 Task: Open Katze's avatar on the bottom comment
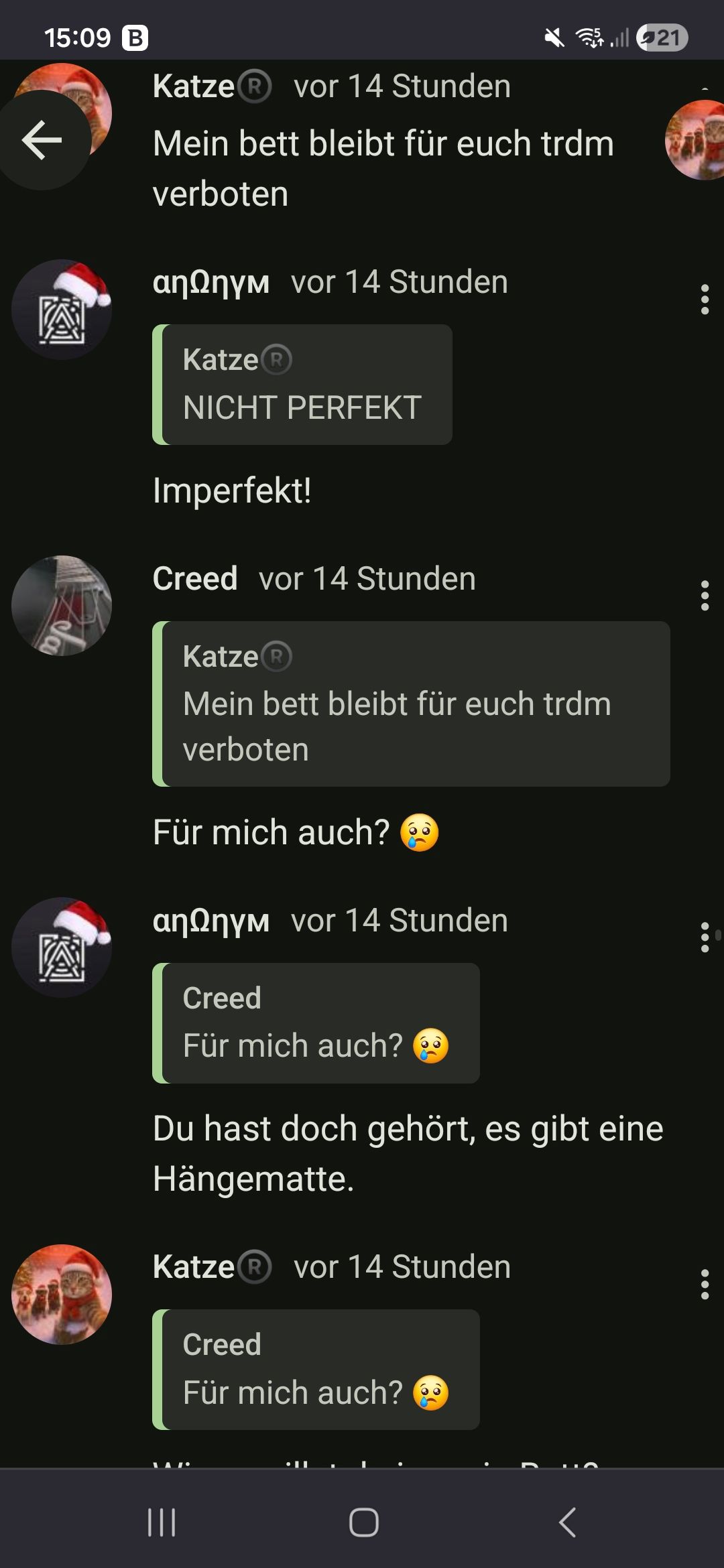[x=62, y=1295]
